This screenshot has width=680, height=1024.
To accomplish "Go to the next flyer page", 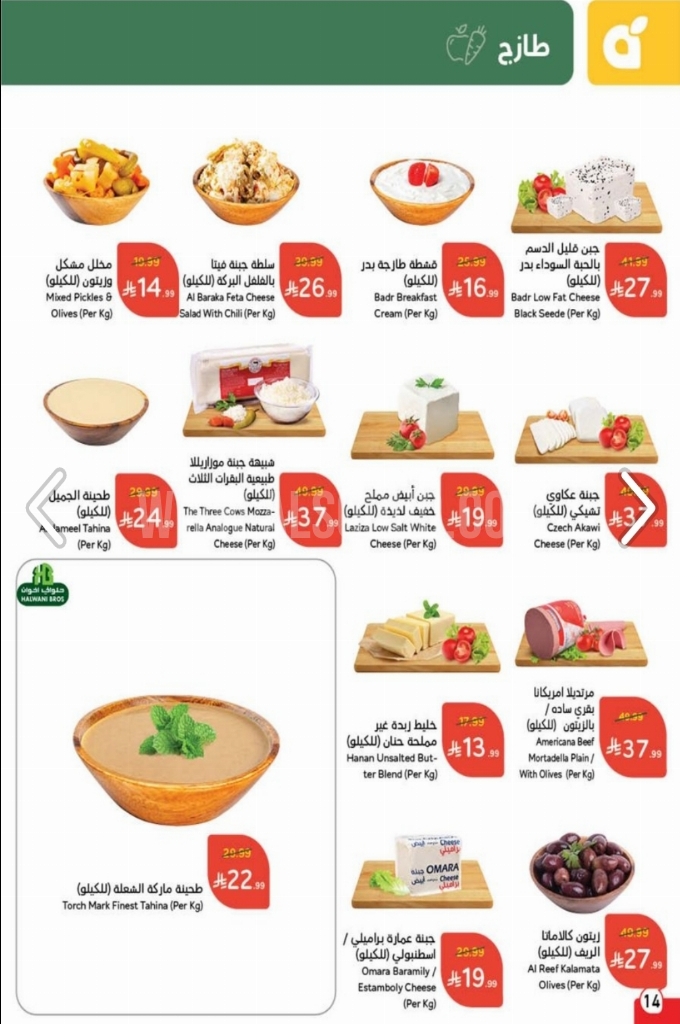I will [x=637, y=507].
